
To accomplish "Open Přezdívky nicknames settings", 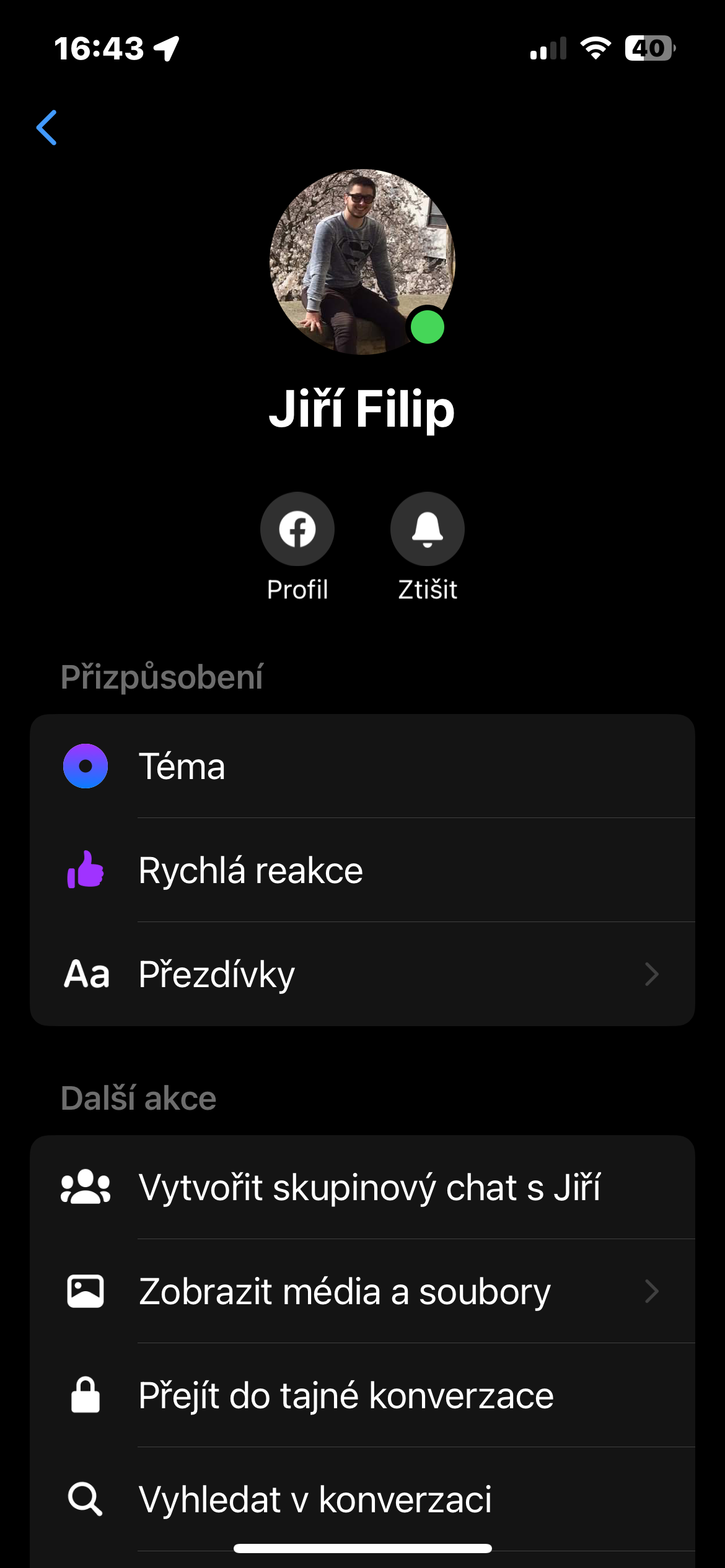I will click(362, 974).
